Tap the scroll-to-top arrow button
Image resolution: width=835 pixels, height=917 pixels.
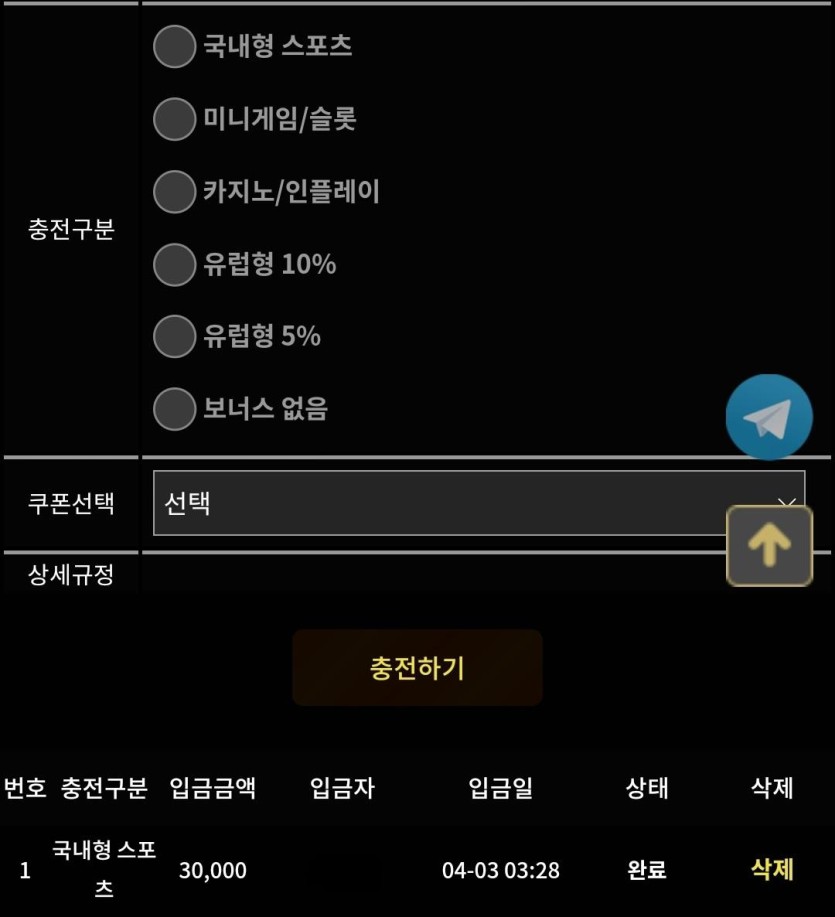[x=769, y=545]
